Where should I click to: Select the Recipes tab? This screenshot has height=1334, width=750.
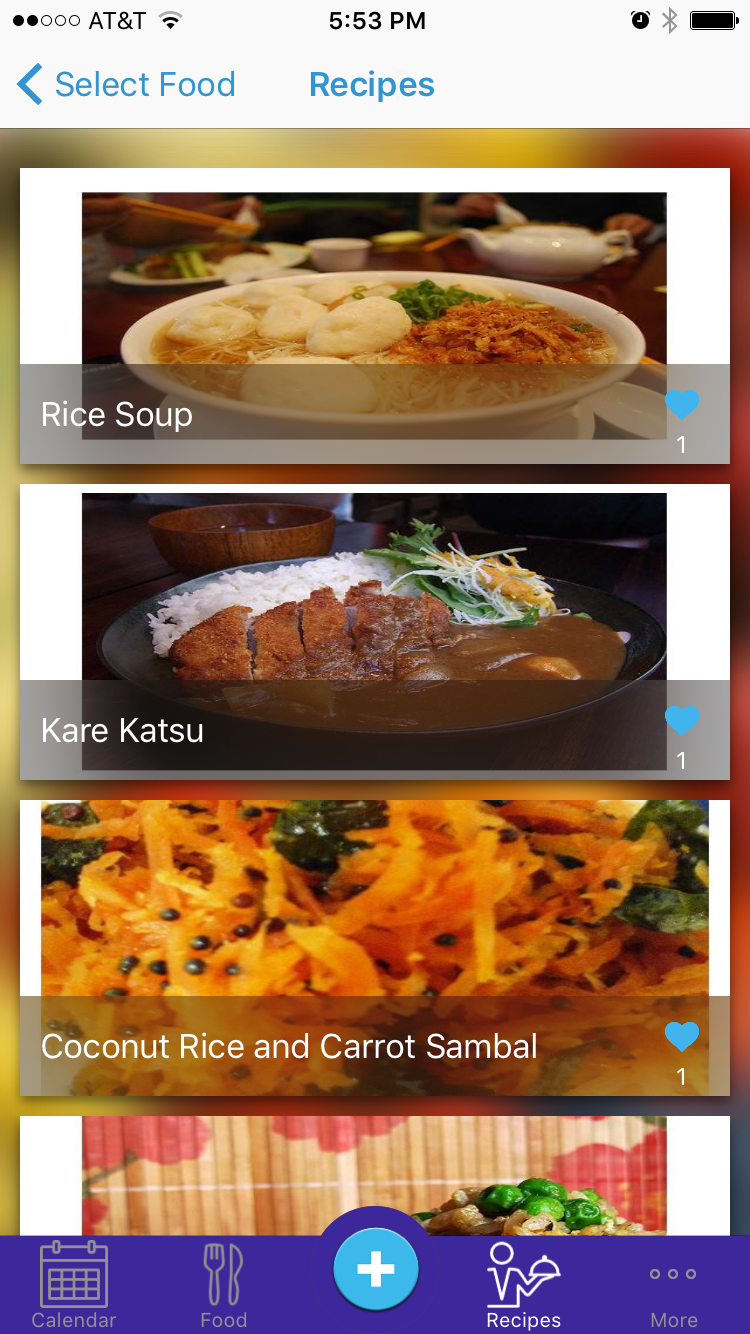(x=524, y=1285)
